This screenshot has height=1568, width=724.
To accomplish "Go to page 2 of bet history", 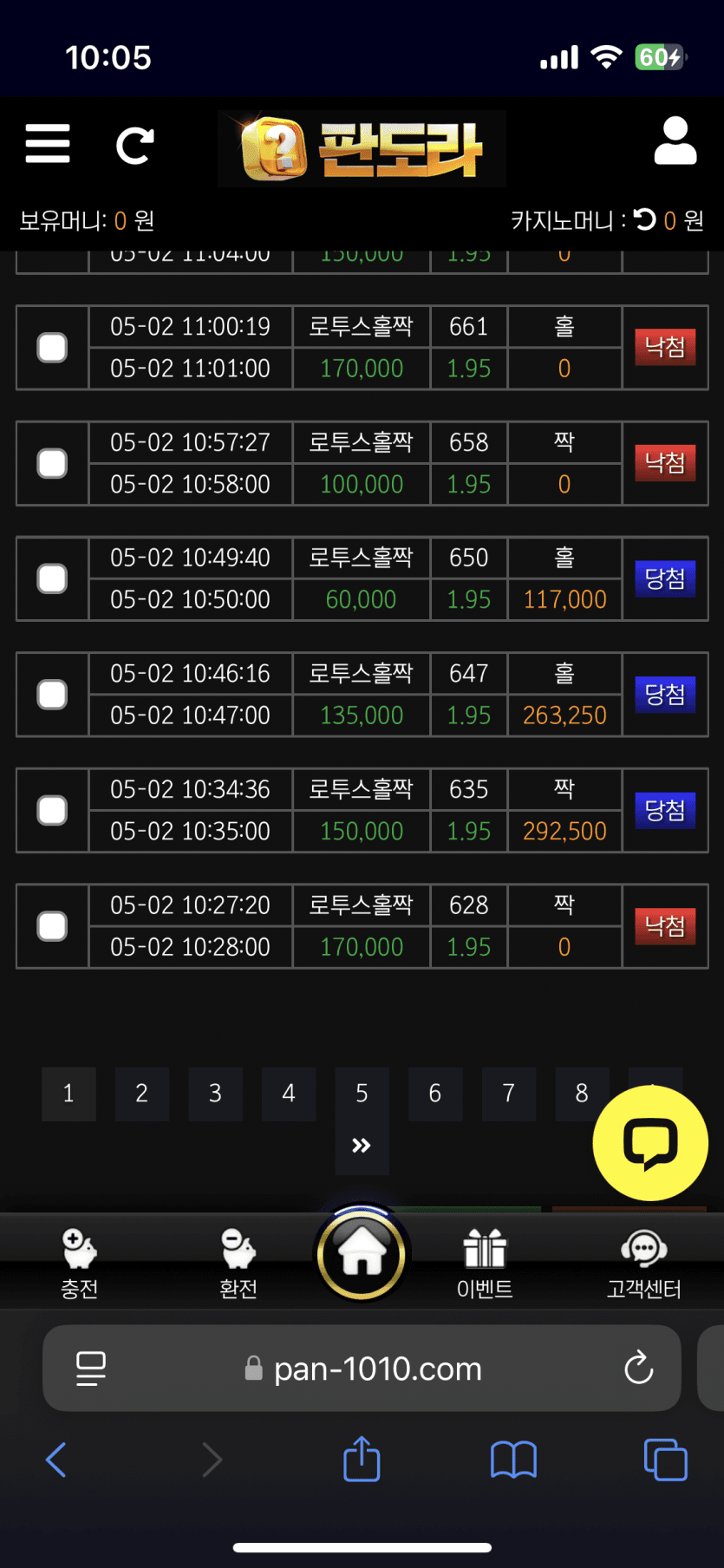I will (142, 1094).
